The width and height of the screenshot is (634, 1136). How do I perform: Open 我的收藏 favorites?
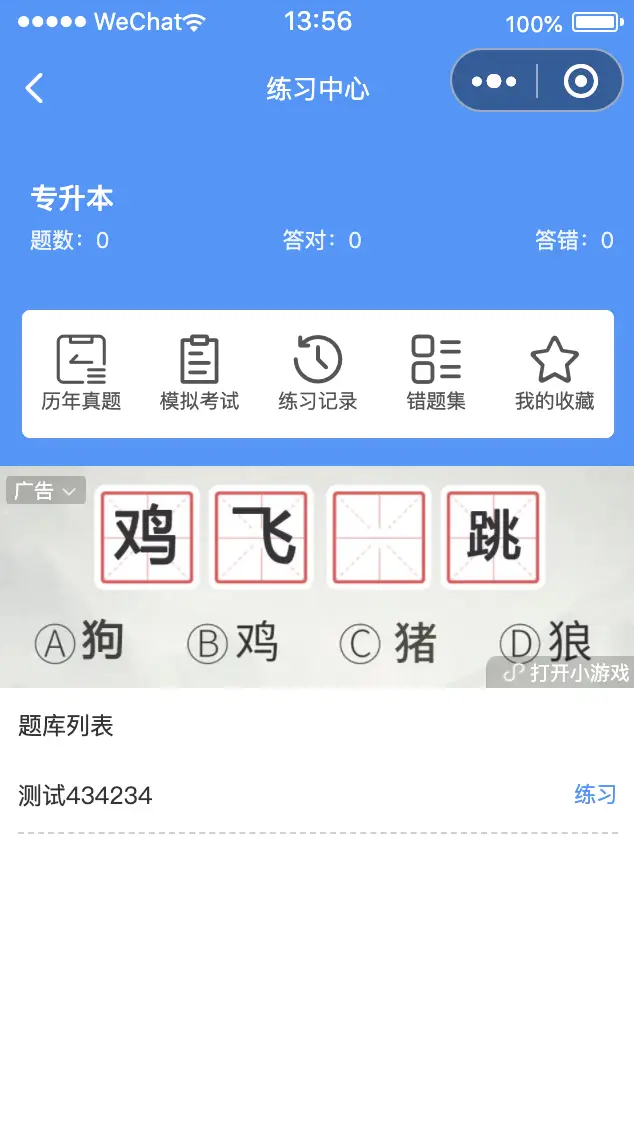point(554,374)
